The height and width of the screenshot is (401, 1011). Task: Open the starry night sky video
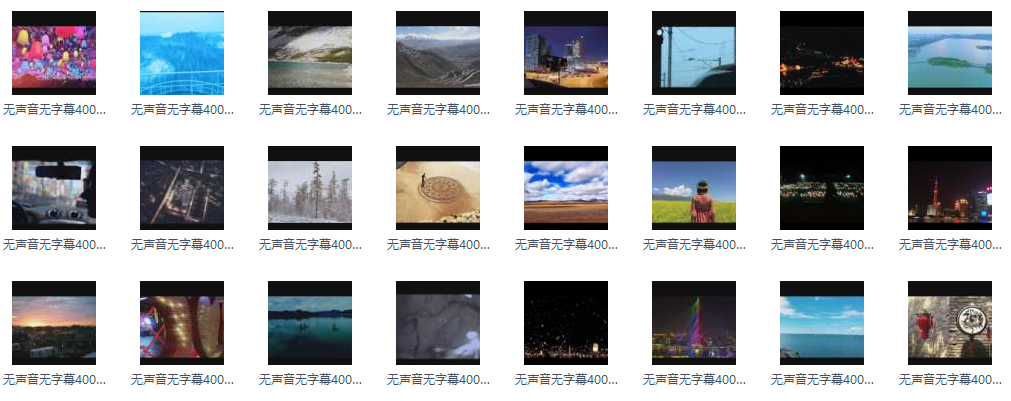(566, 323)
